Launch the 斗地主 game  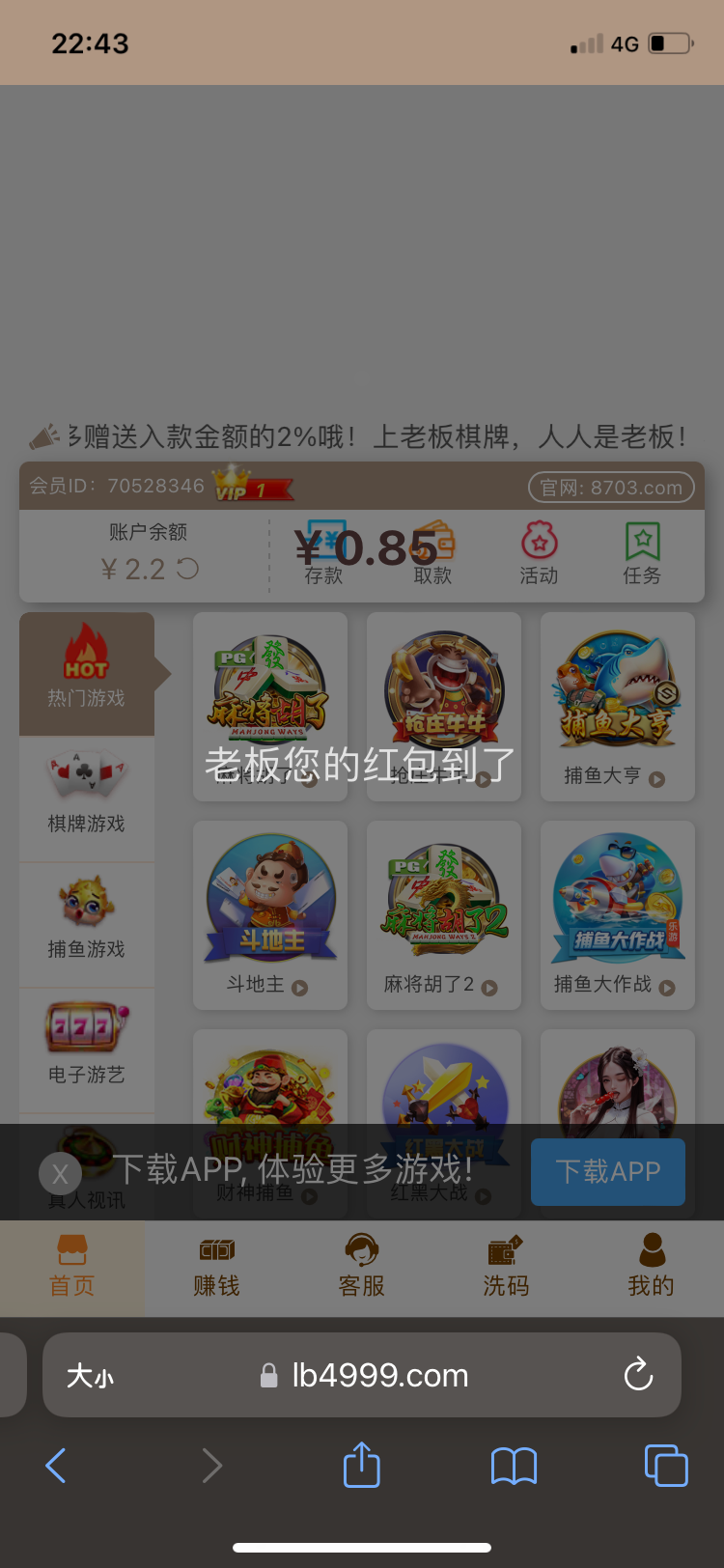click(x=270, y=914)
